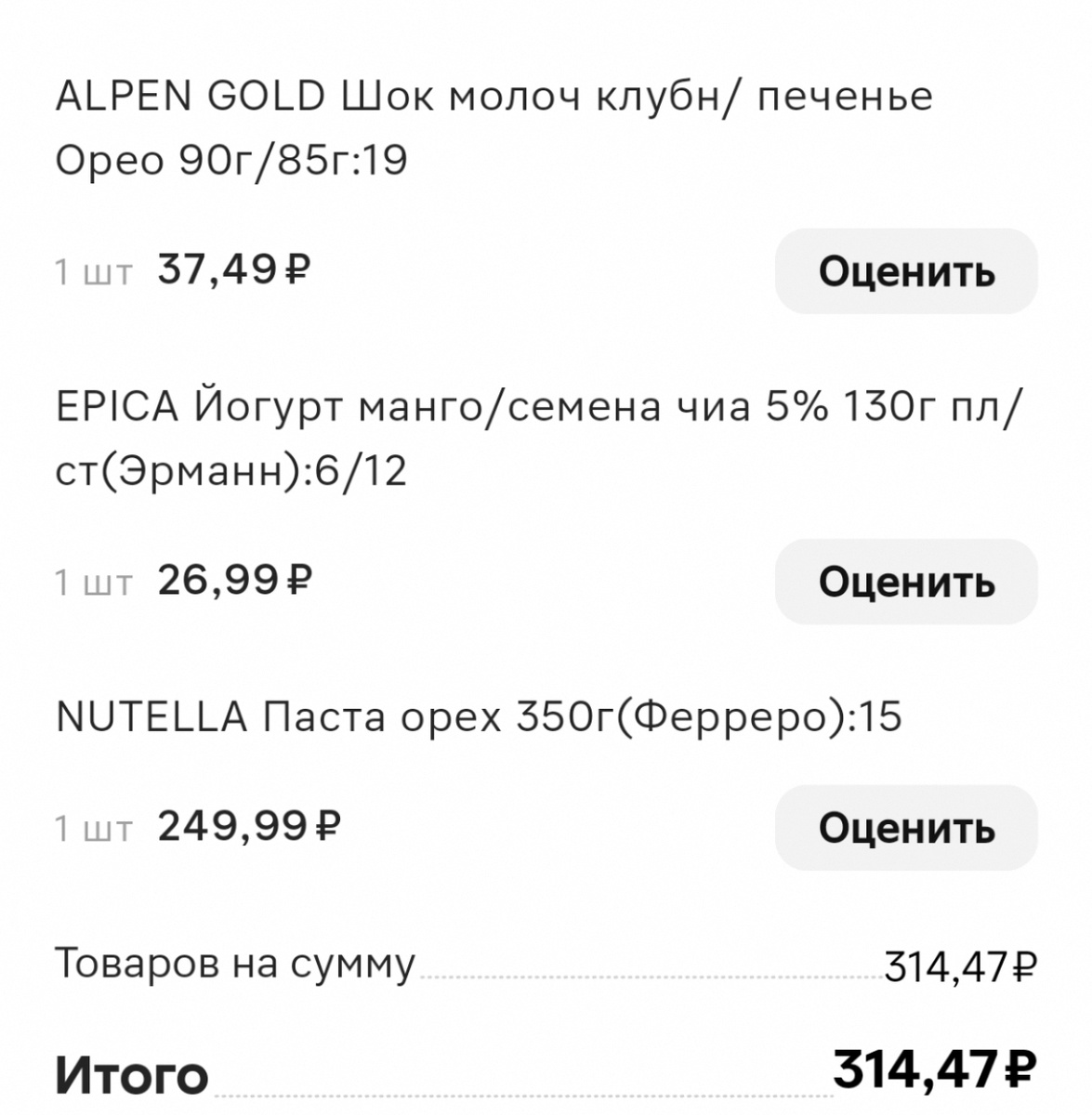Open the ALPEN GOLD product name link
This screenshot has width=1092, height=1115.
(x=496, y=96)
